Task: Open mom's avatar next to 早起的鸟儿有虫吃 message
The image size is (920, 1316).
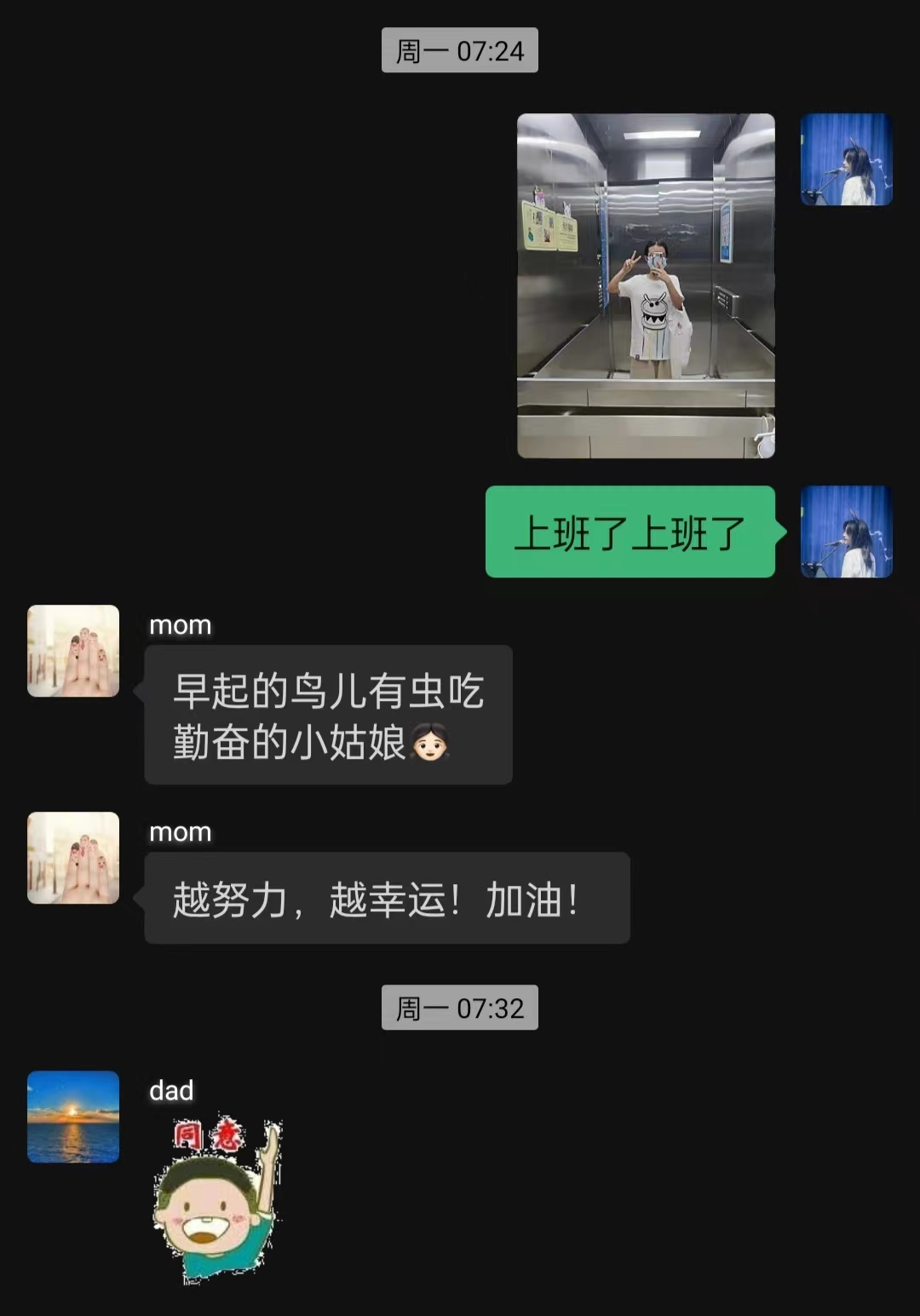Action: (73, 651)
